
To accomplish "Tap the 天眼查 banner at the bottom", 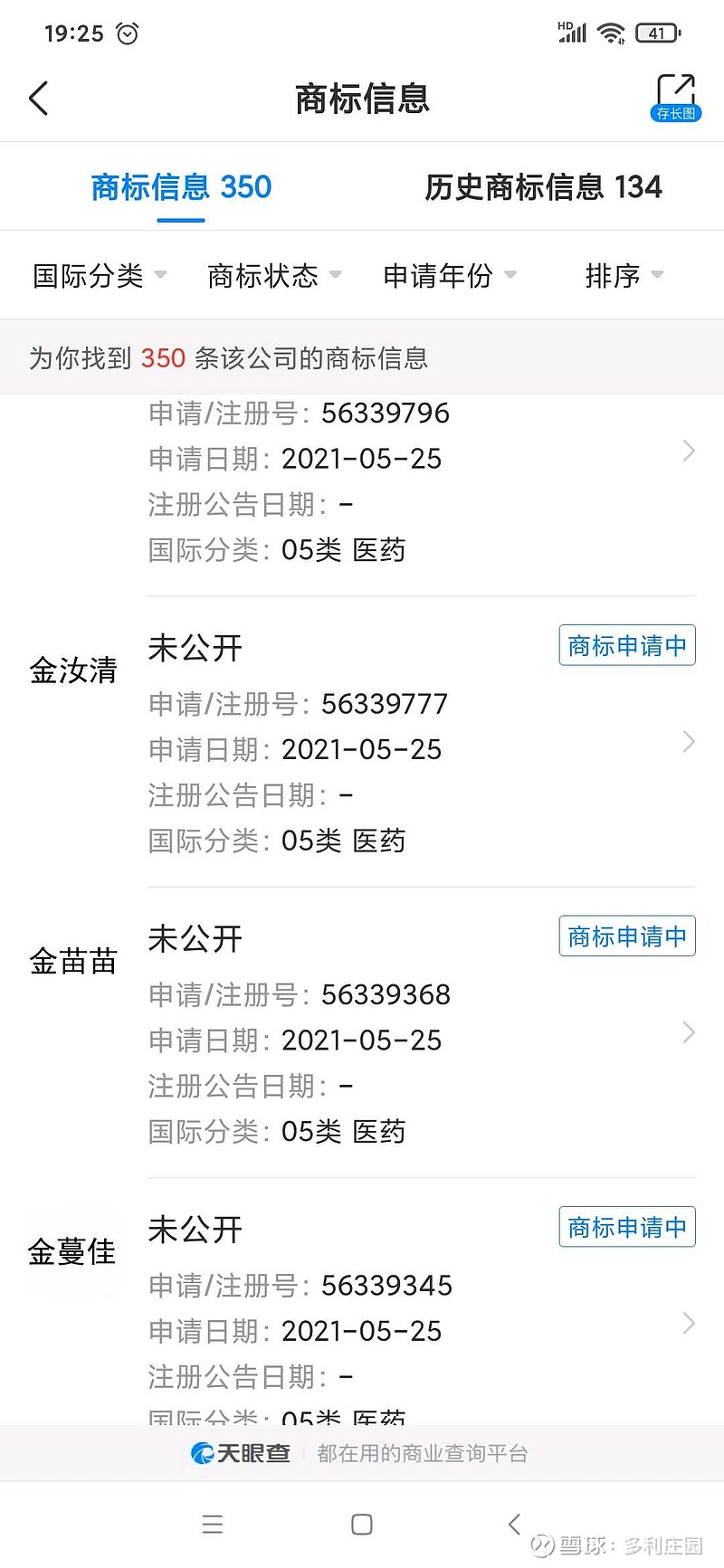I will coord(362,1453).
